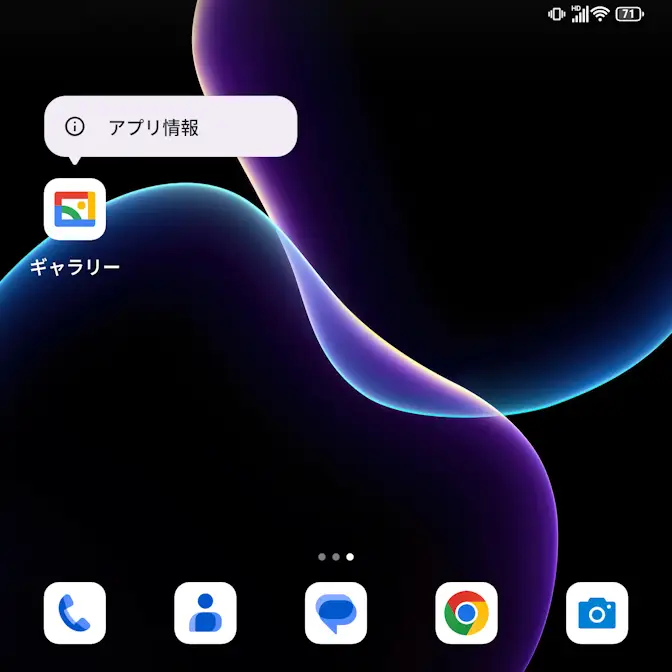
Task: Open the Contacts app
Action: pyautogui.click(x=205, y=613)
